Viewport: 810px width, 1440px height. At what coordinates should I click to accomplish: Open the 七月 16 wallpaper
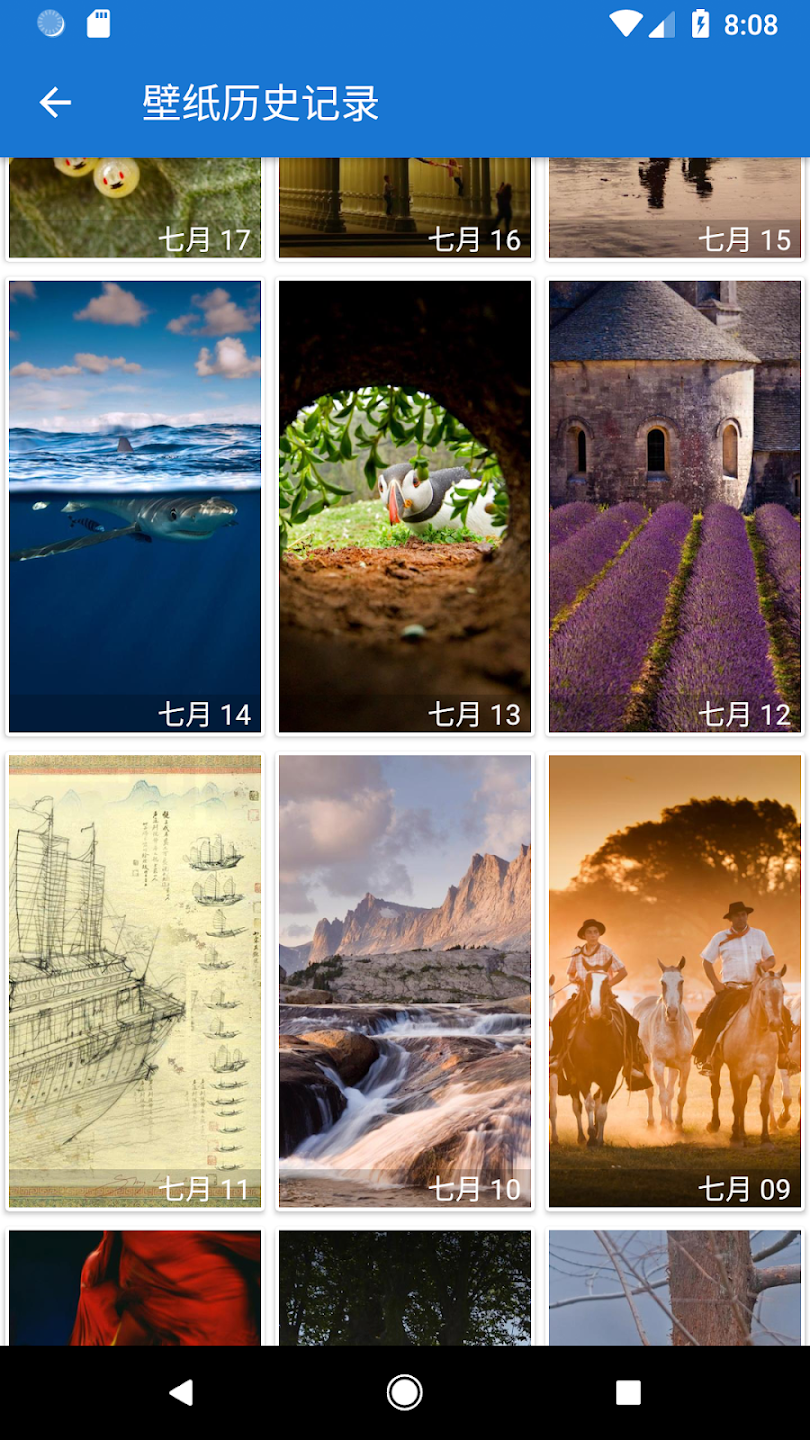tap(405, 208)
